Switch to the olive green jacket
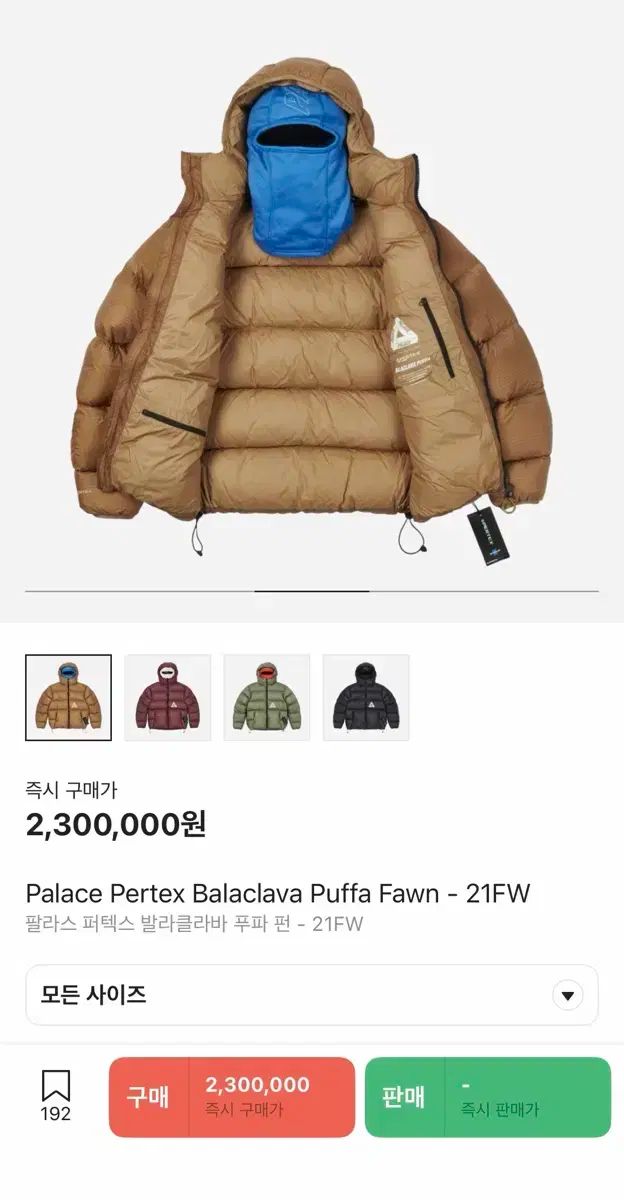The height and width of the screenshot is (1200, 624). pos(267,697)
